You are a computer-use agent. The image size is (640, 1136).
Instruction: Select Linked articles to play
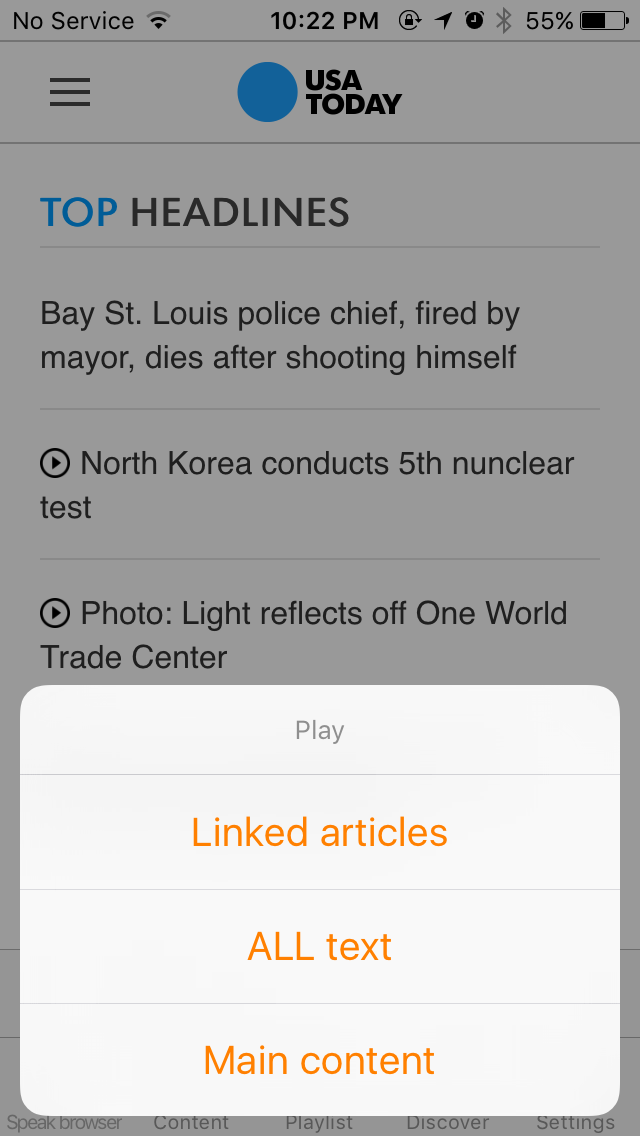tap(320, 832)
